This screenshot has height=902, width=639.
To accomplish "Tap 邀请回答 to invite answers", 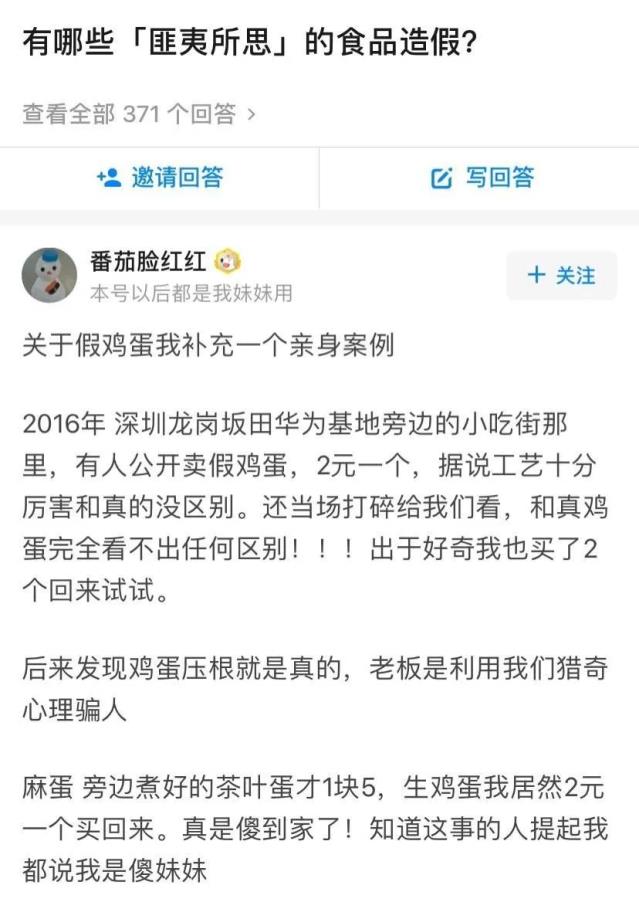I will [x=160, y=178].
